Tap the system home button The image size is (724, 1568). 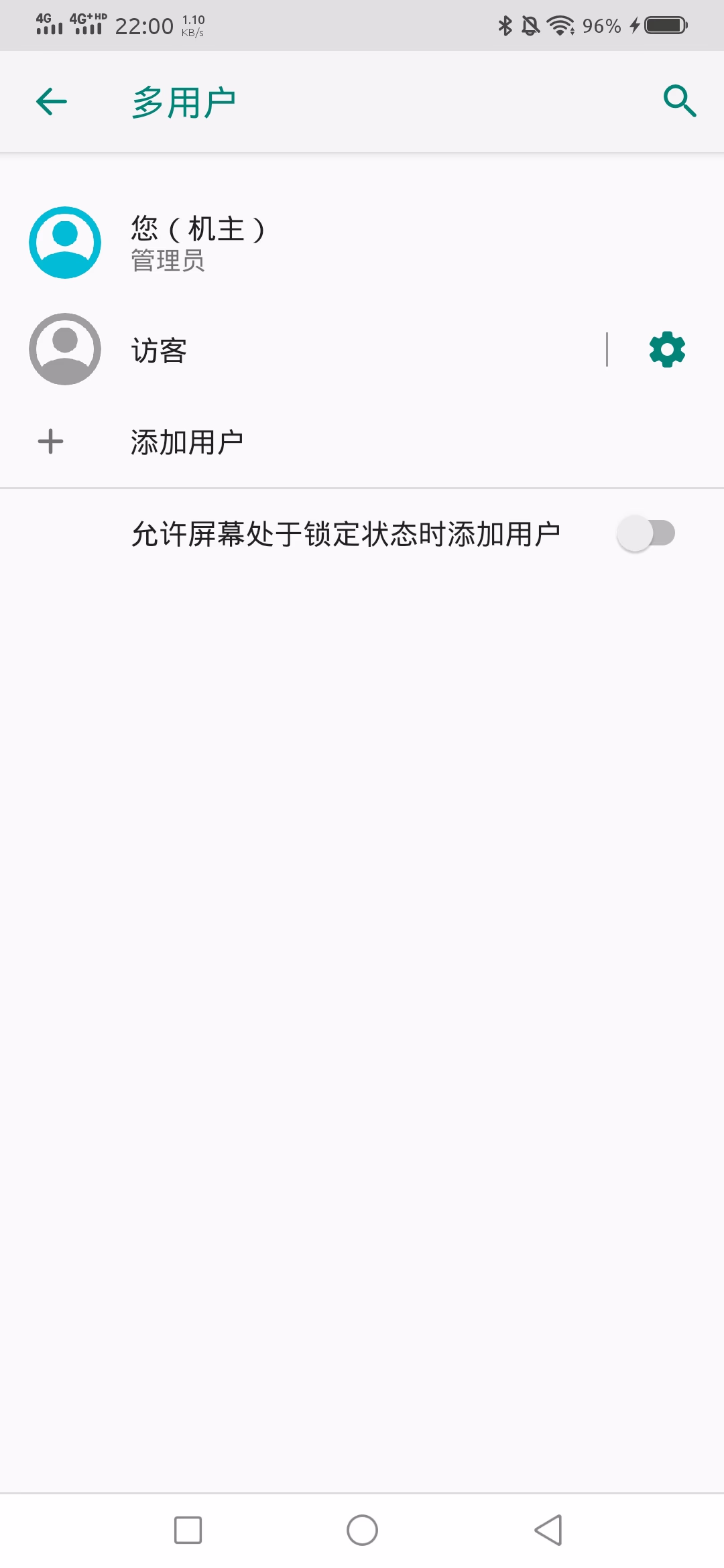[362, 1530]
